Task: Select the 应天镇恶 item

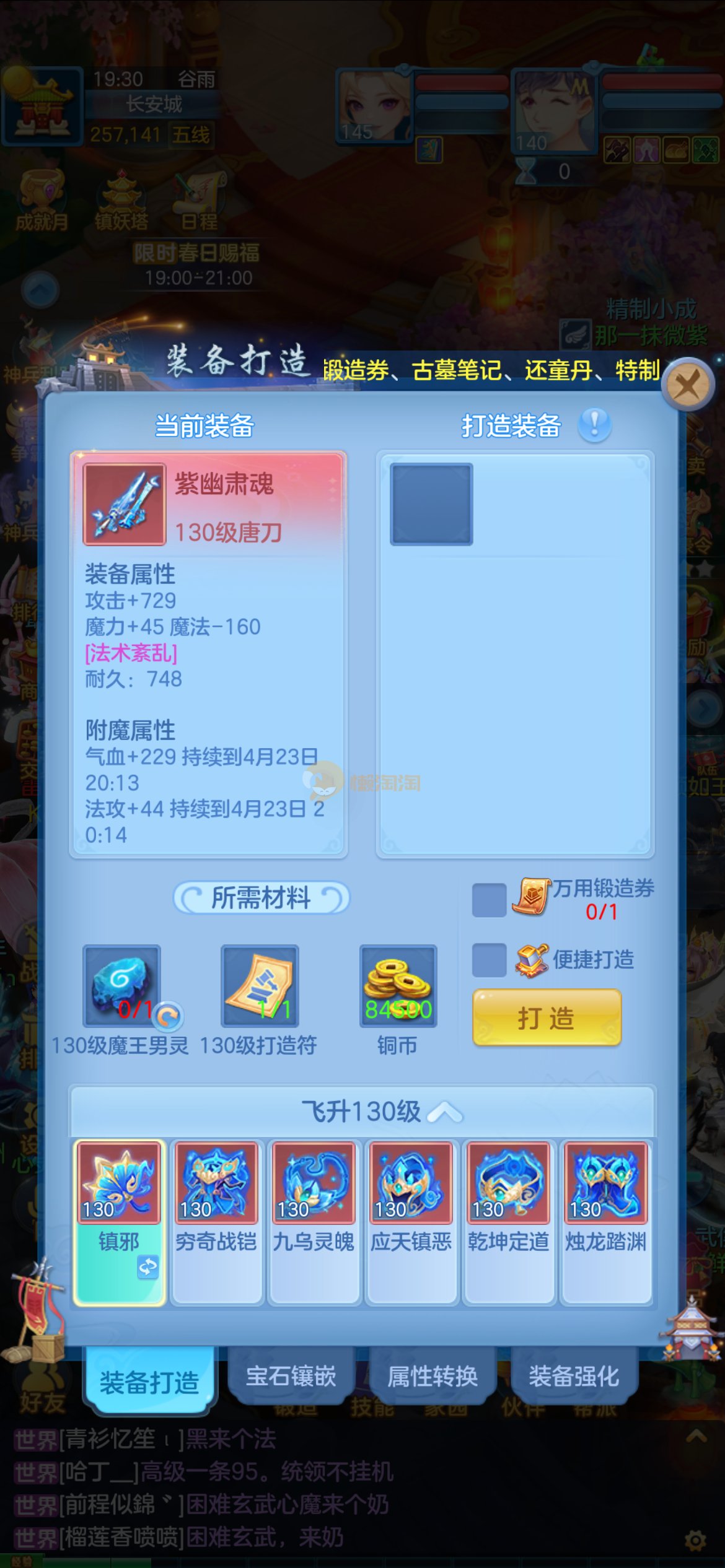Action: point(411,1184)
